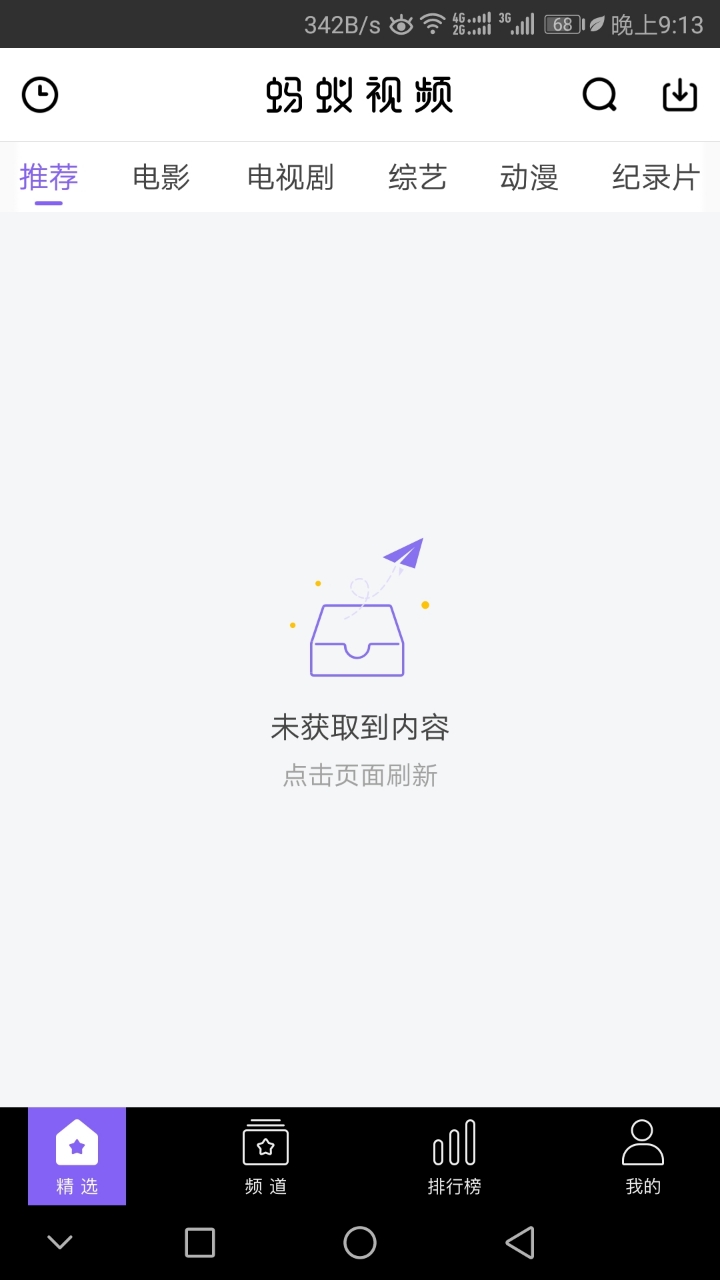Viewport: 720px width, 1280px height.
Task: Go to the system home screen
Action: (x=360, y=1243)
